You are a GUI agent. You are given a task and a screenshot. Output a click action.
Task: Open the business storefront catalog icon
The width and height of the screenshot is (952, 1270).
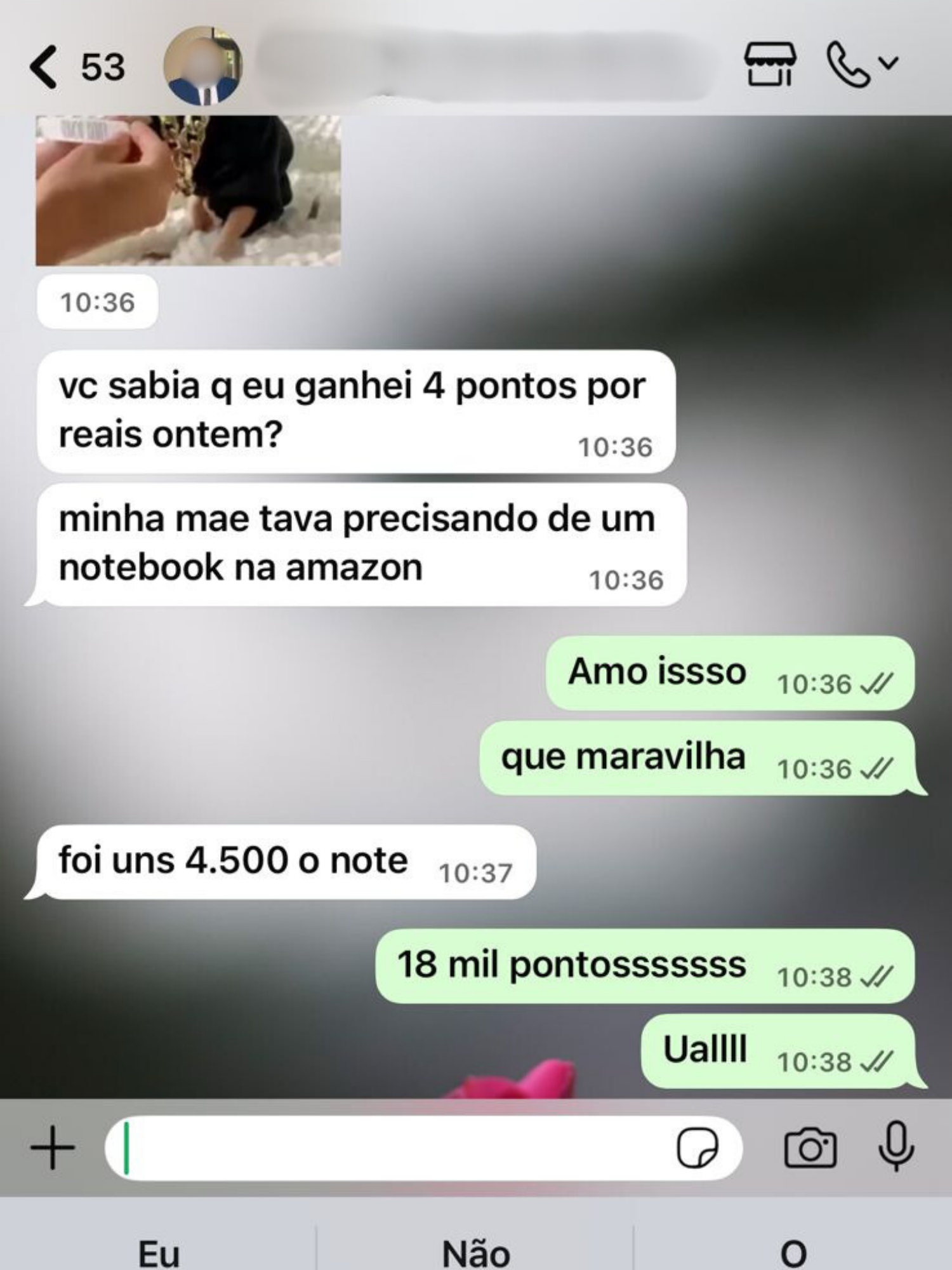[769, 65]
